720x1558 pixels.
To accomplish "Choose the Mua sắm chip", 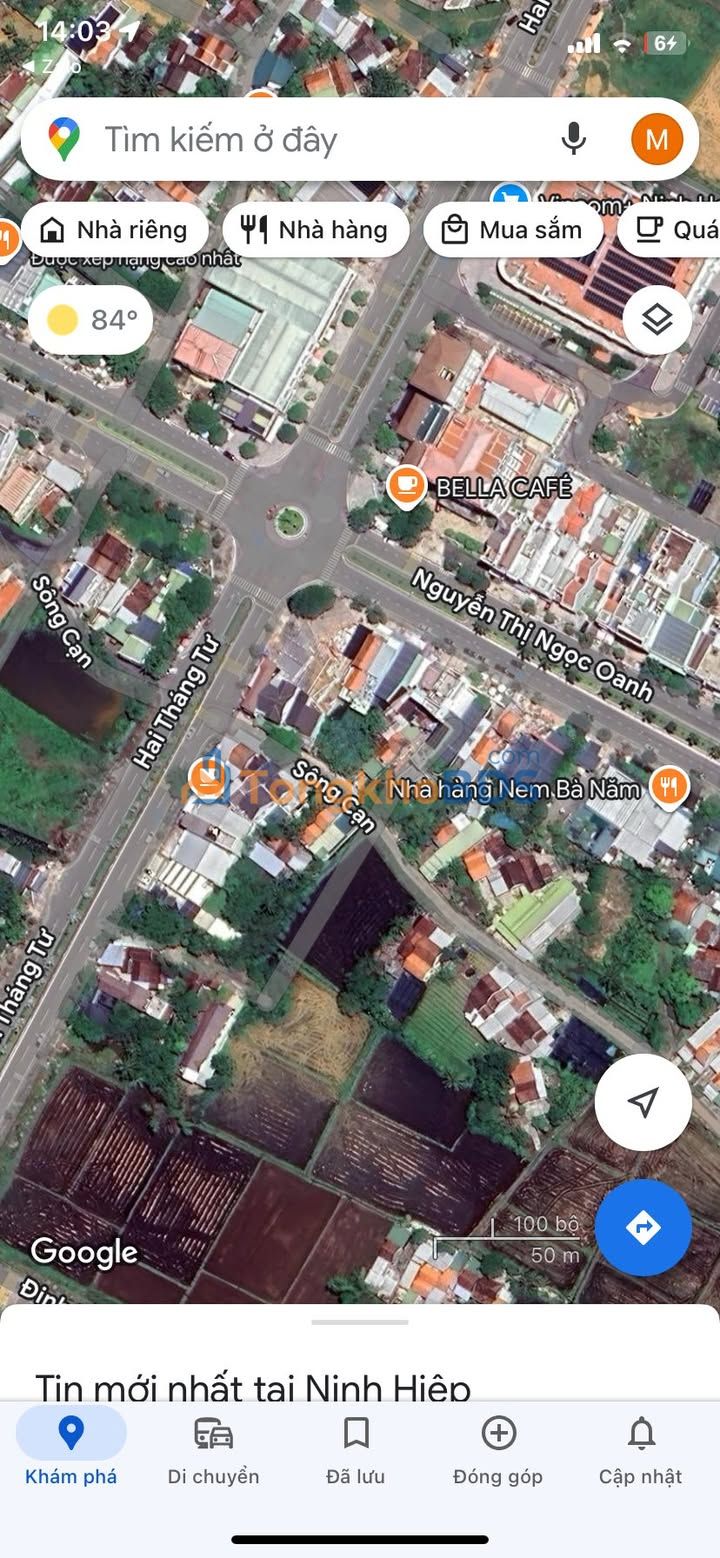I will [x=512, y=230].
